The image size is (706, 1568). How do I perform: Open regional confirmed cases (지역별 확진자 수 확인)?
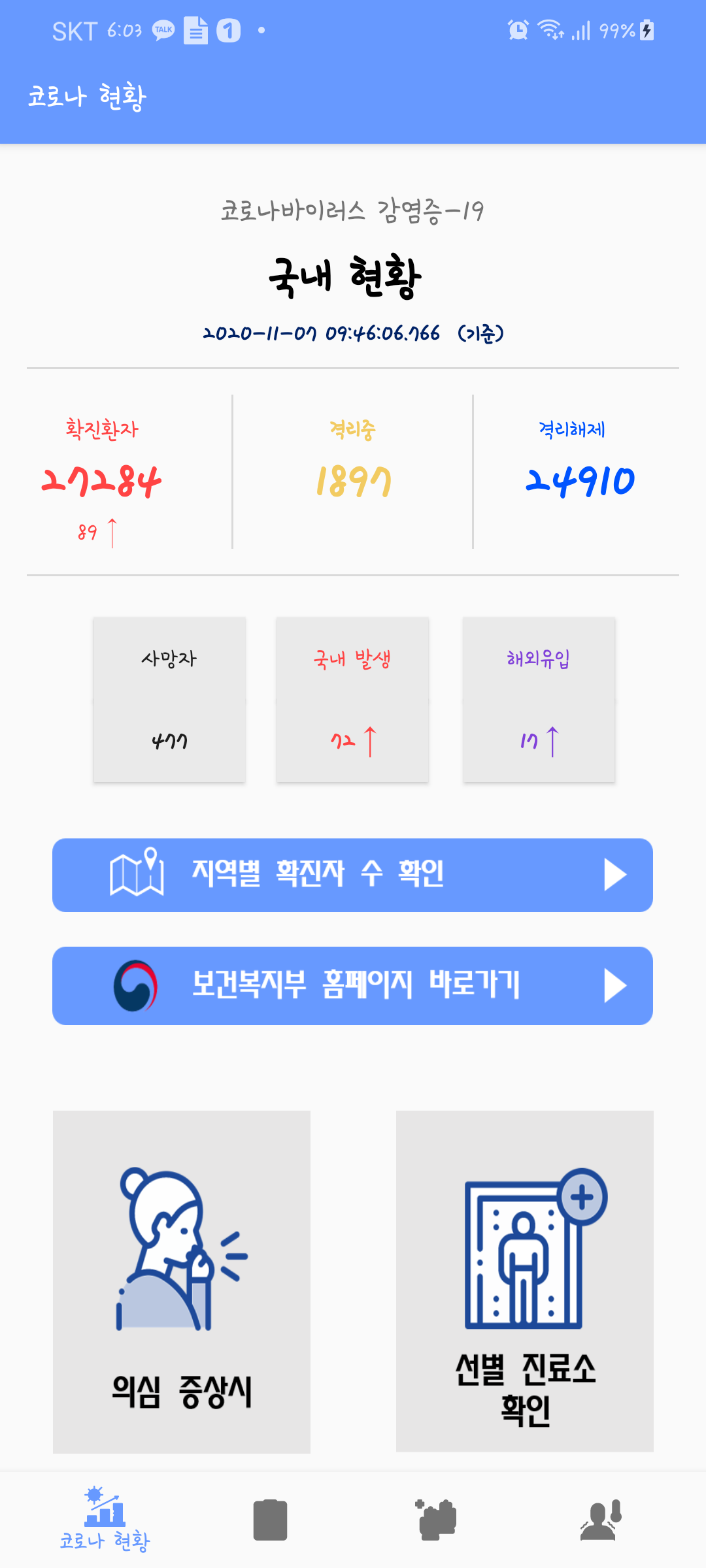pyautogui.click(x=352, y=875)
